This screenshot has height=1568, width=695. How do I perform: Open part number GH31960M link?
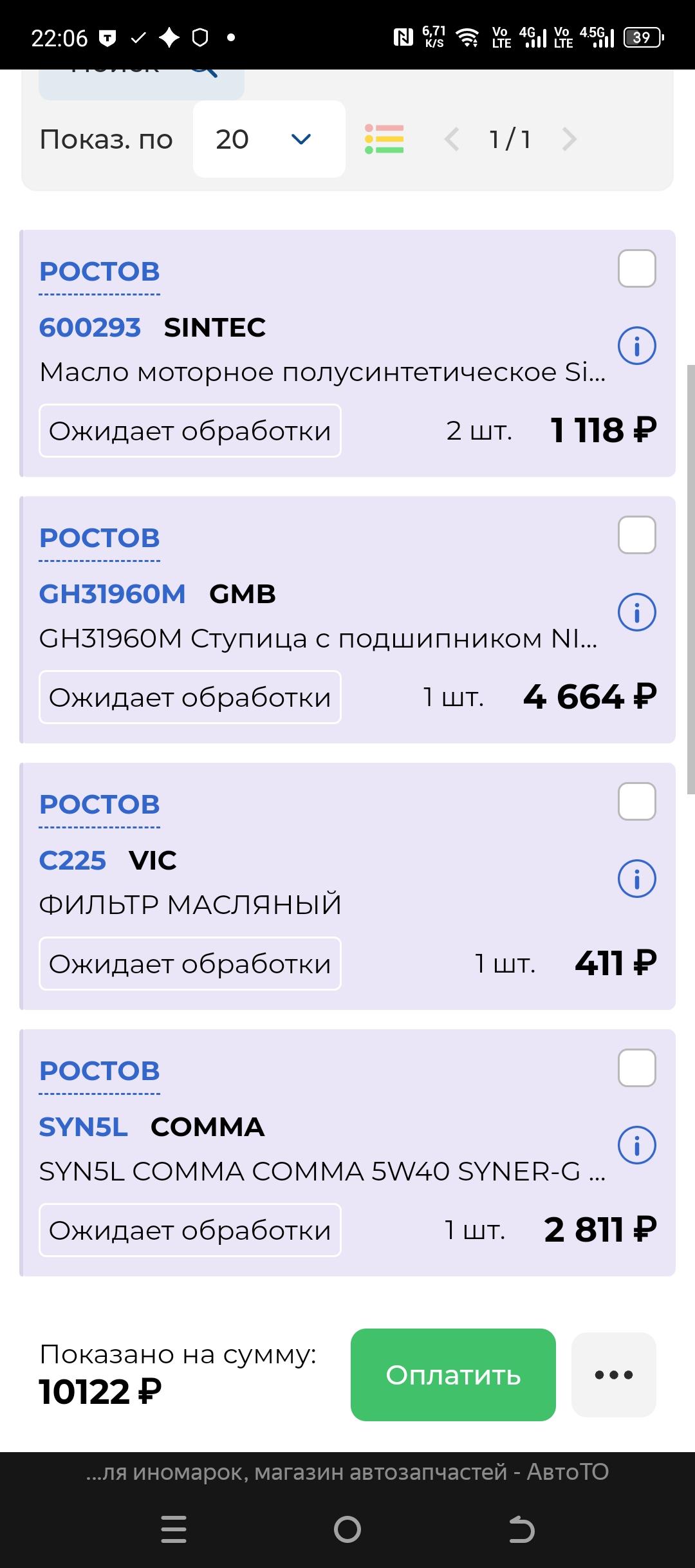pos(113,594)
